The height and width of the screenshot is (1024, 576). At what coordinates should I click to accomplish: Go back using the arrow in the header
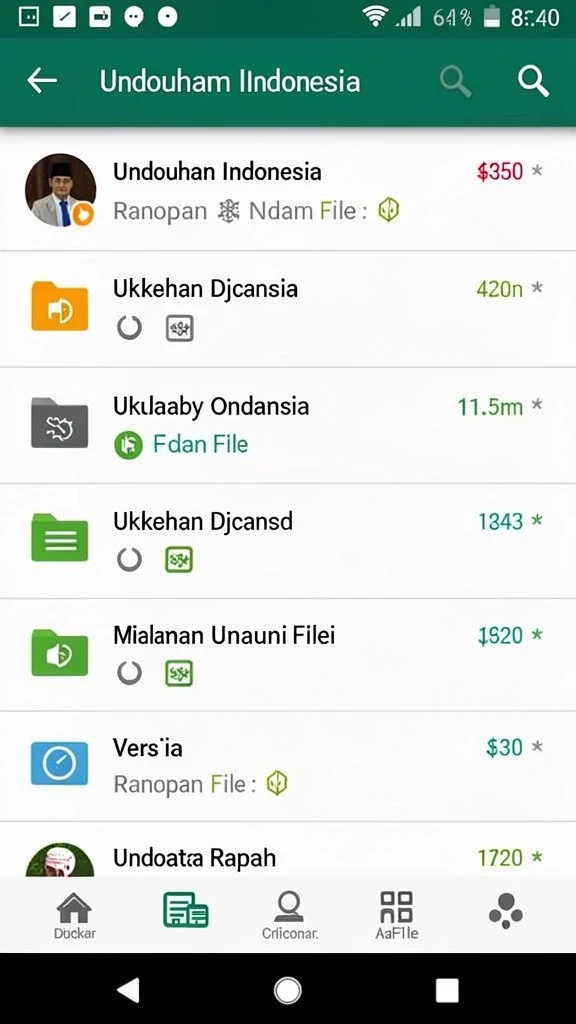(x=42, y=82)
